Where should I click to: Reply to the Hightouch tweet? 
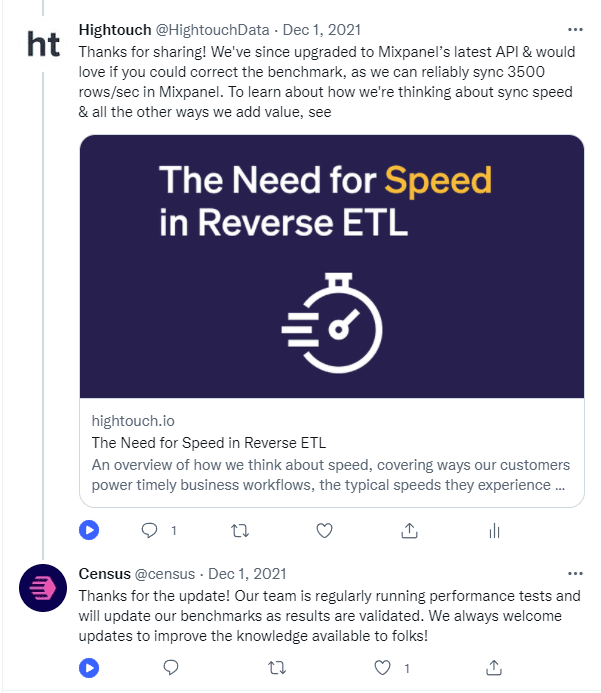[x=150, y=531]
